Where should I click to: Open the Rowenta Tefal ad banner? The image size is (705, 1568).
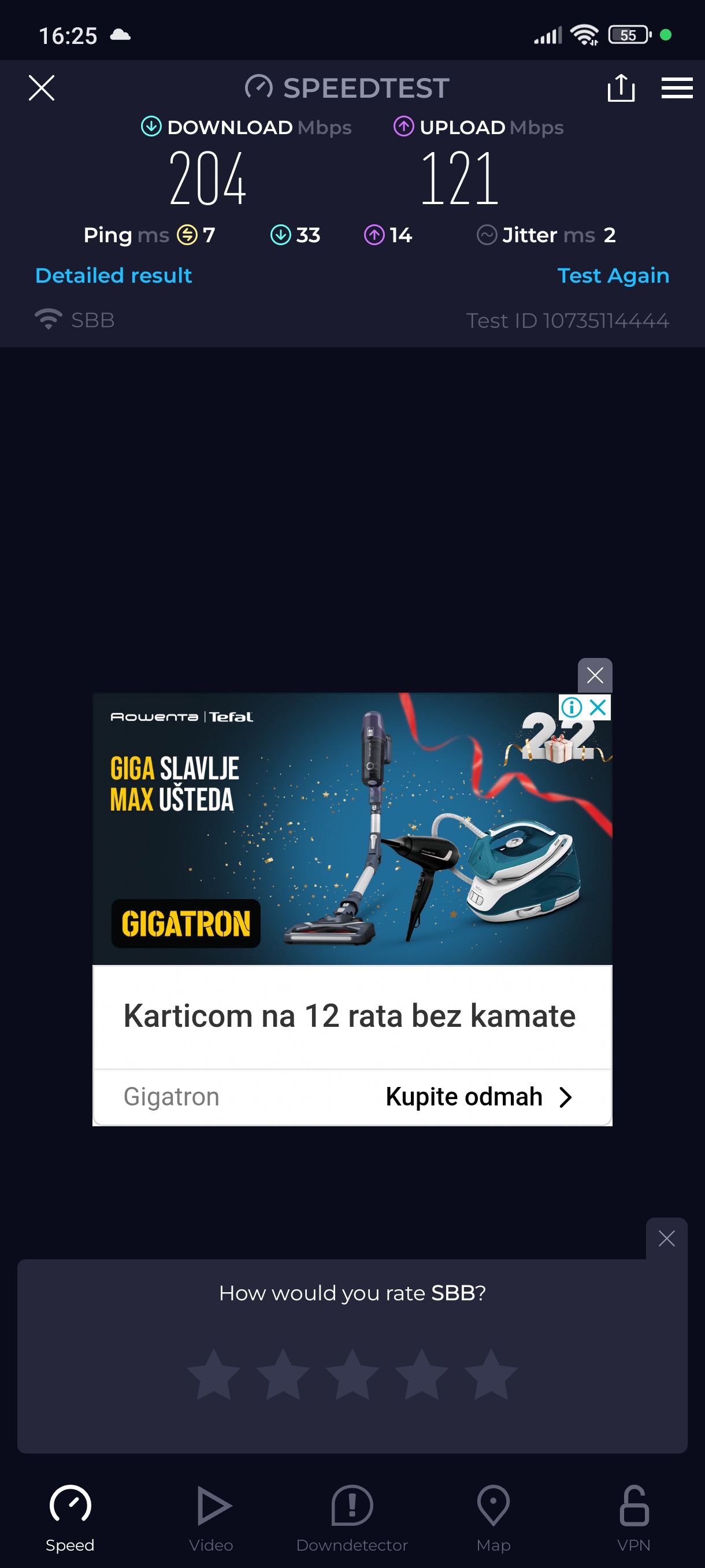(351, 829)
